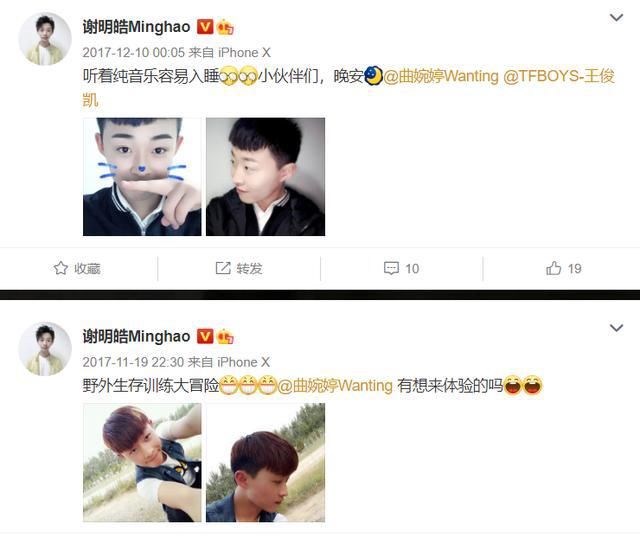View the cat-whisker filter selfie photo
Screen dimensions: 640x537
(142, 177)
